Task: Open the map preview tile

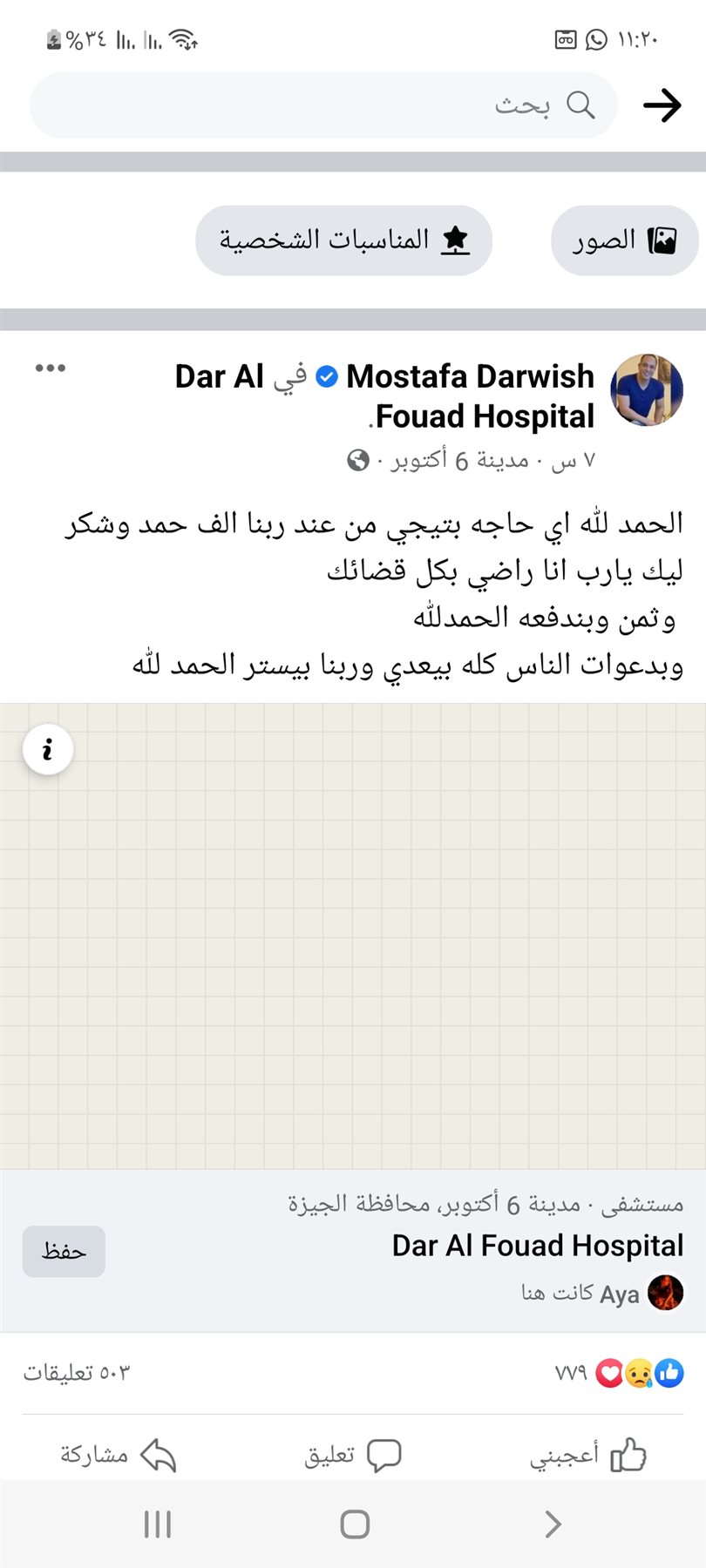Action: tap(353, 936)
